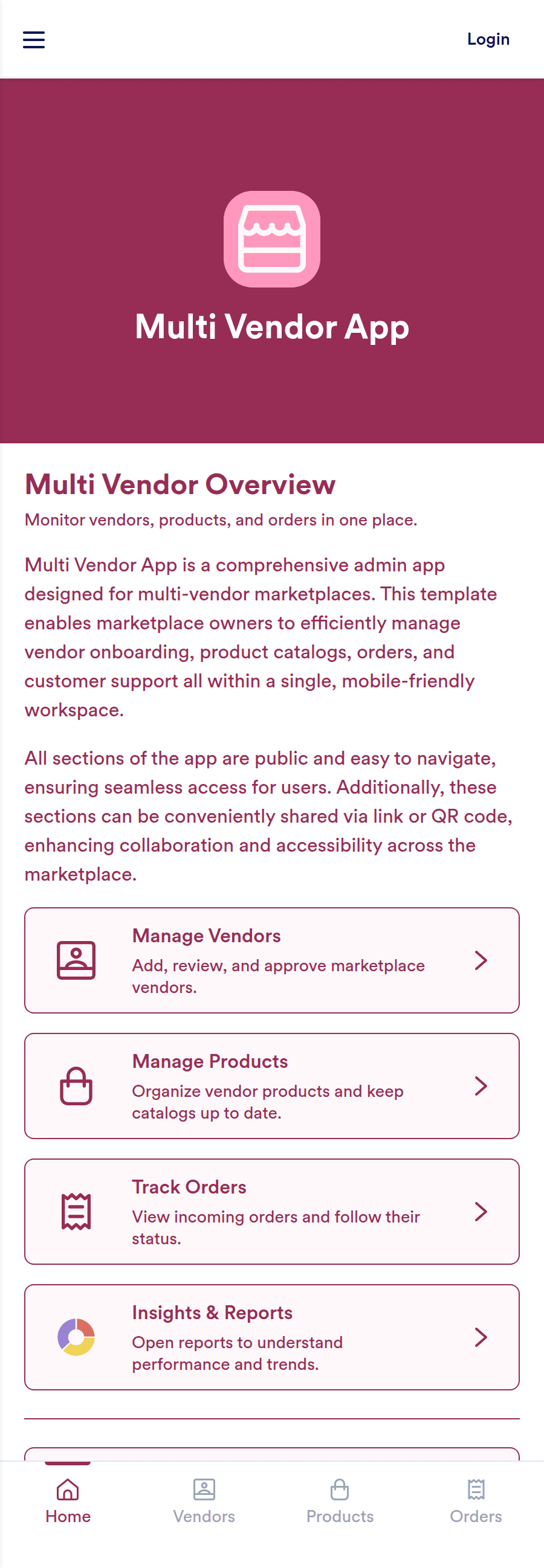
Task: Open the hamburger menu
Action: pyautogui.click(x=34, y=40)
